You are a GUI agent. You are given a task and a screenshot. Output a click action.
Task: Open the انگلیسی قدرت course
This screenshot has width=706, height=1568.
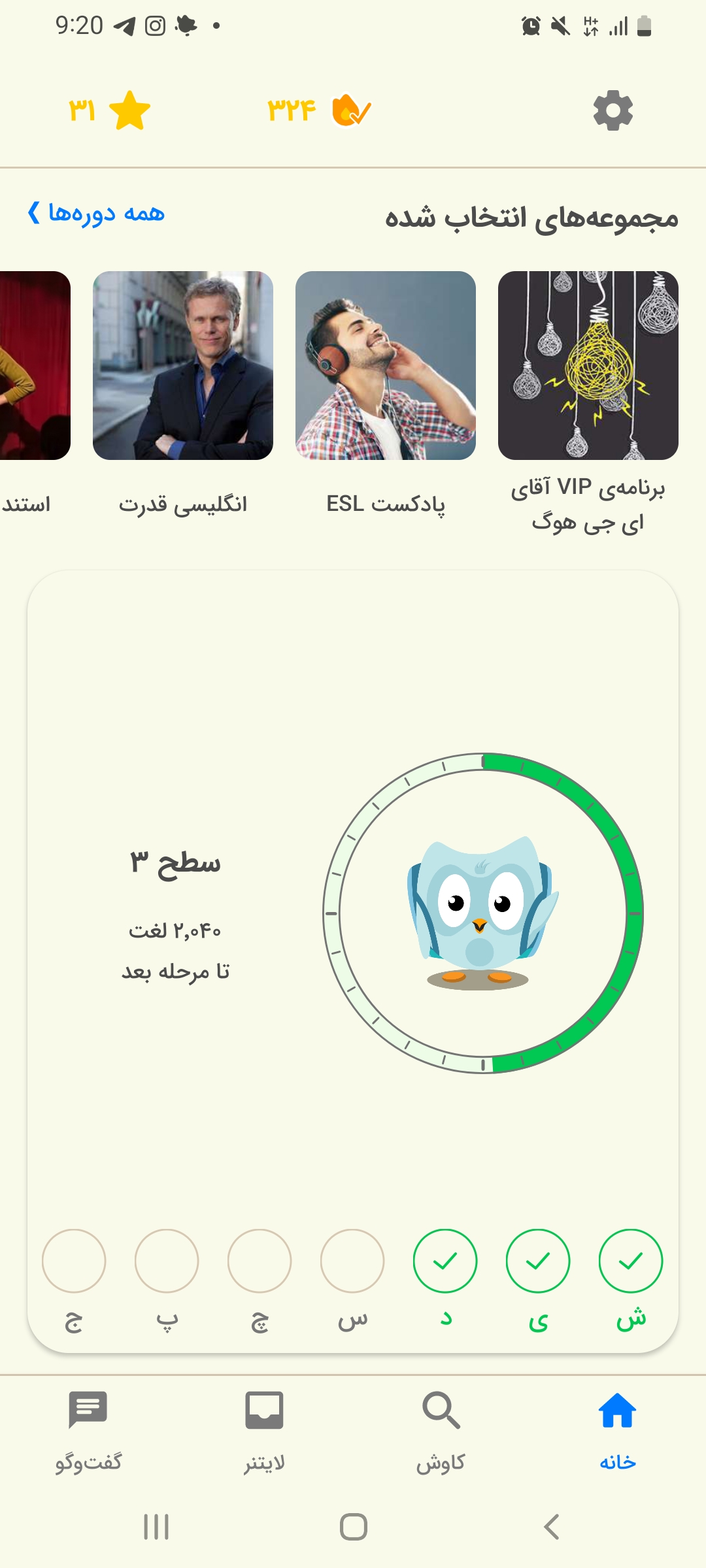(183, 366)
